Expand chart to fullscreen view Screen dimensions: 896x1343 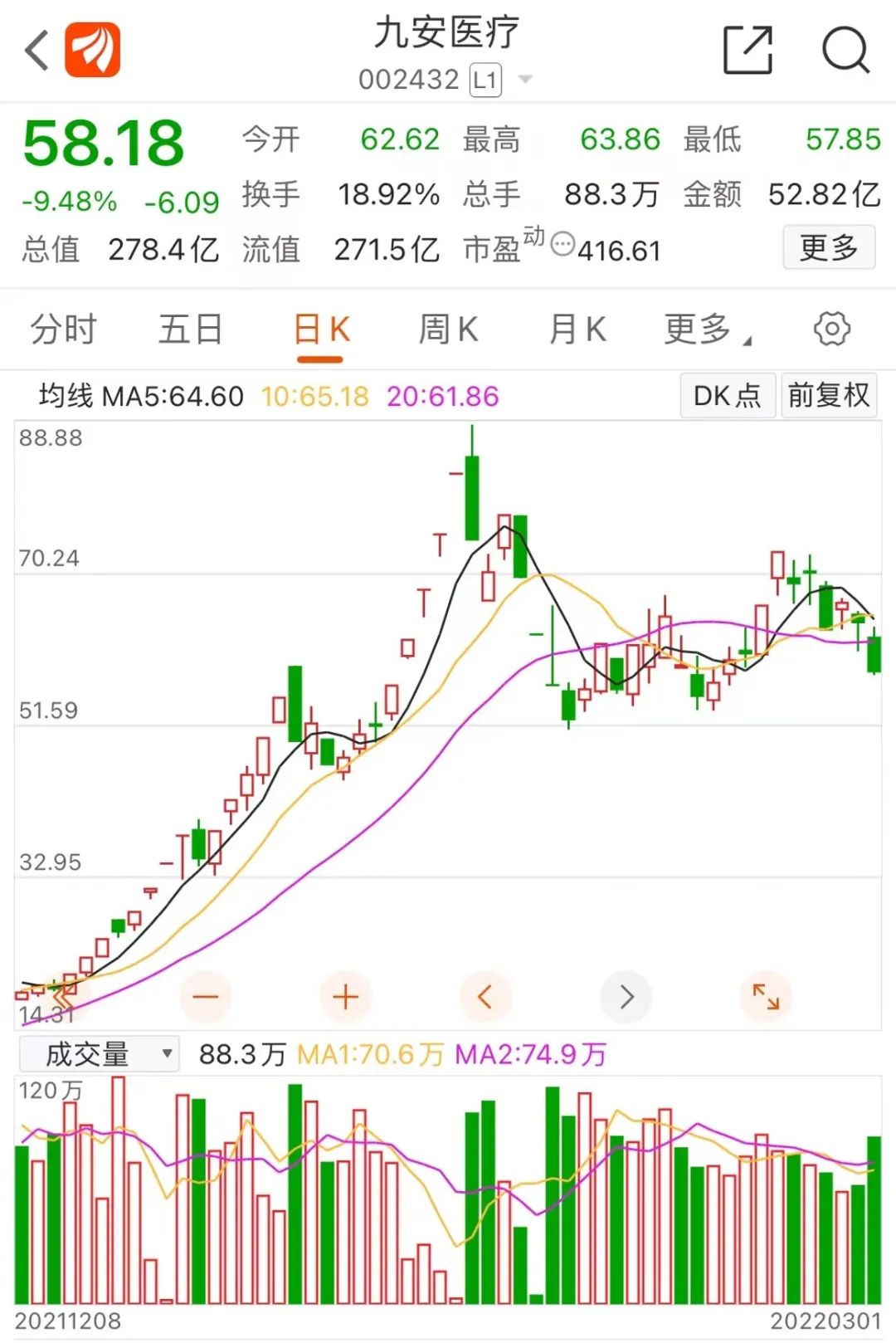tap(765, 997)
